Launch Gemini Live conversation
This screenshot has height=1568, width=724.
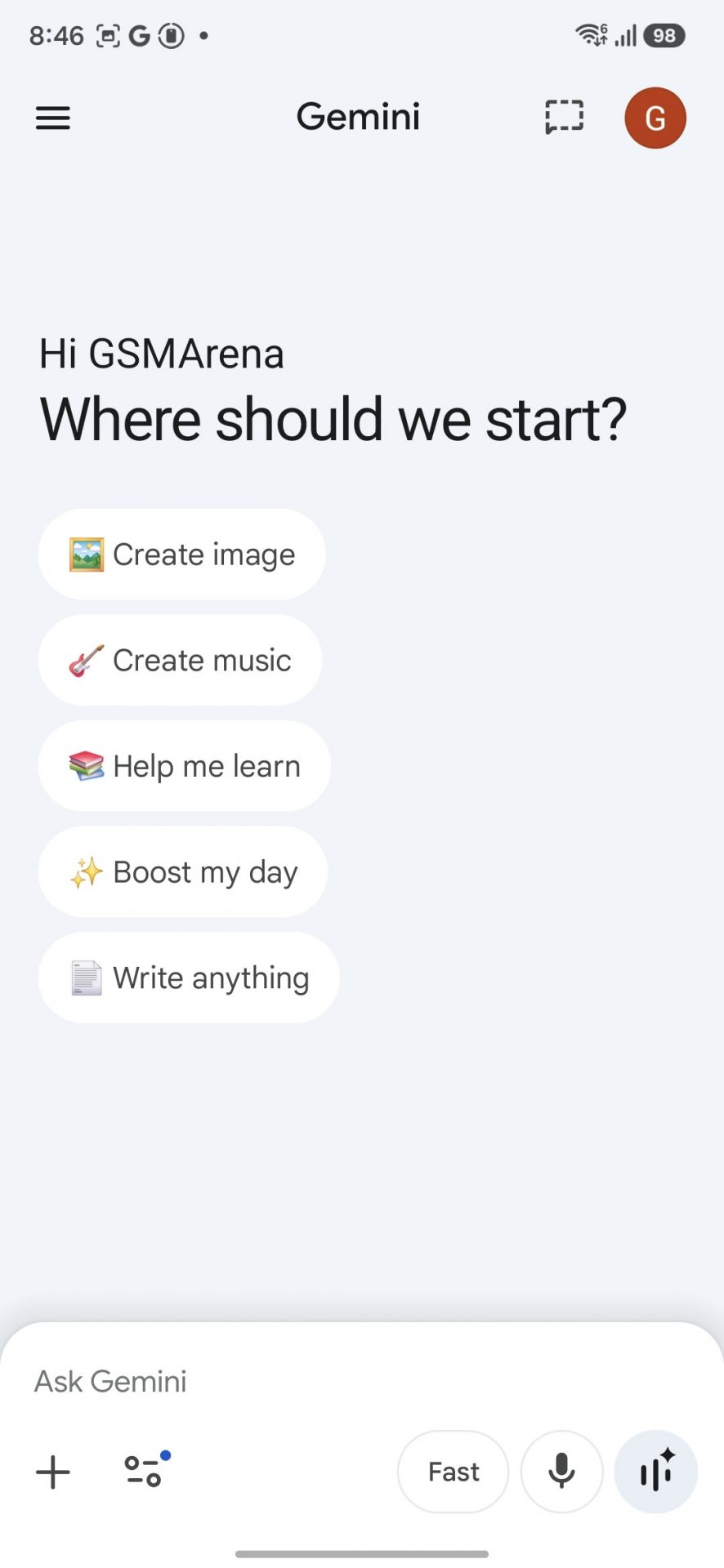tap(655, 1472)
